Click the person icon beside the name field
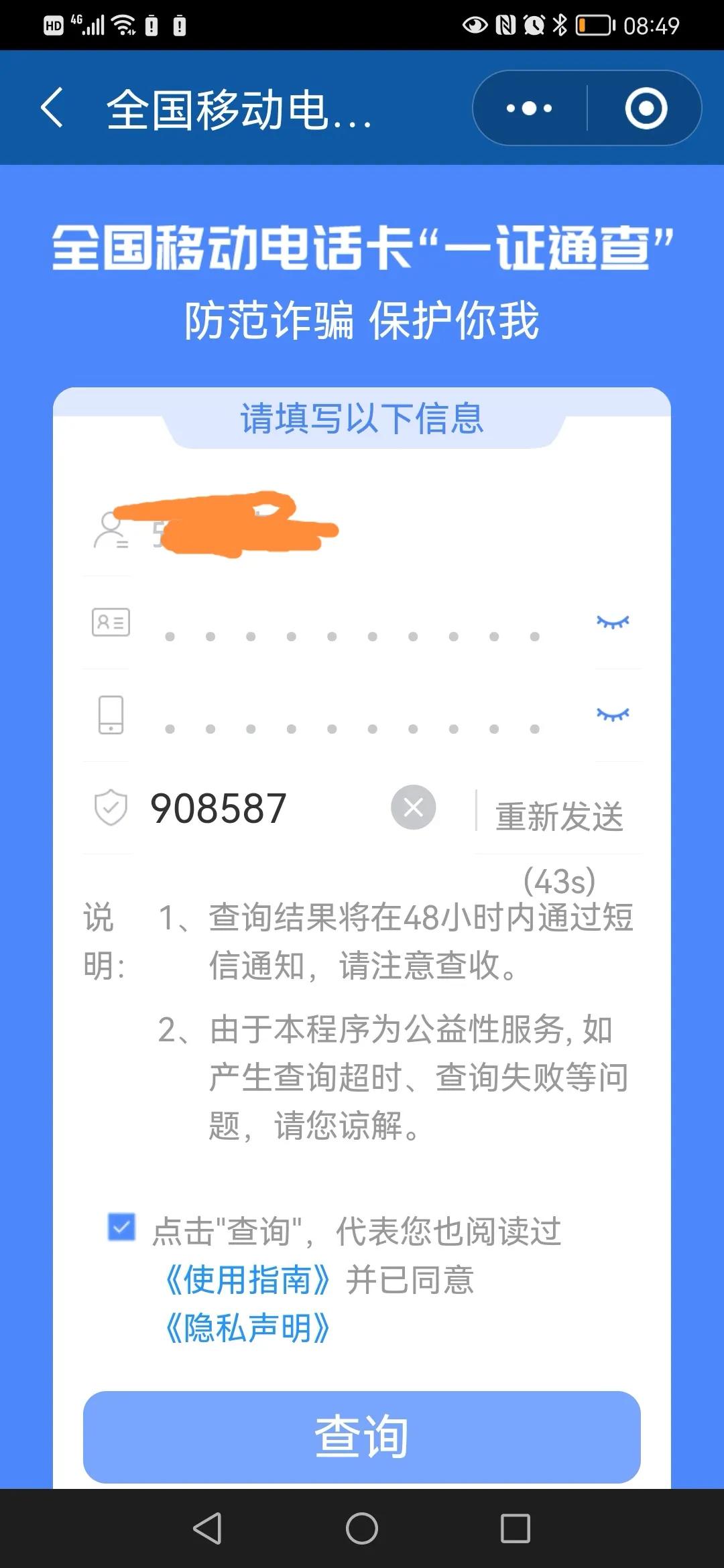Image resolution: width=724 pixels, height=1568 pixels. click(x=111, y=529)
